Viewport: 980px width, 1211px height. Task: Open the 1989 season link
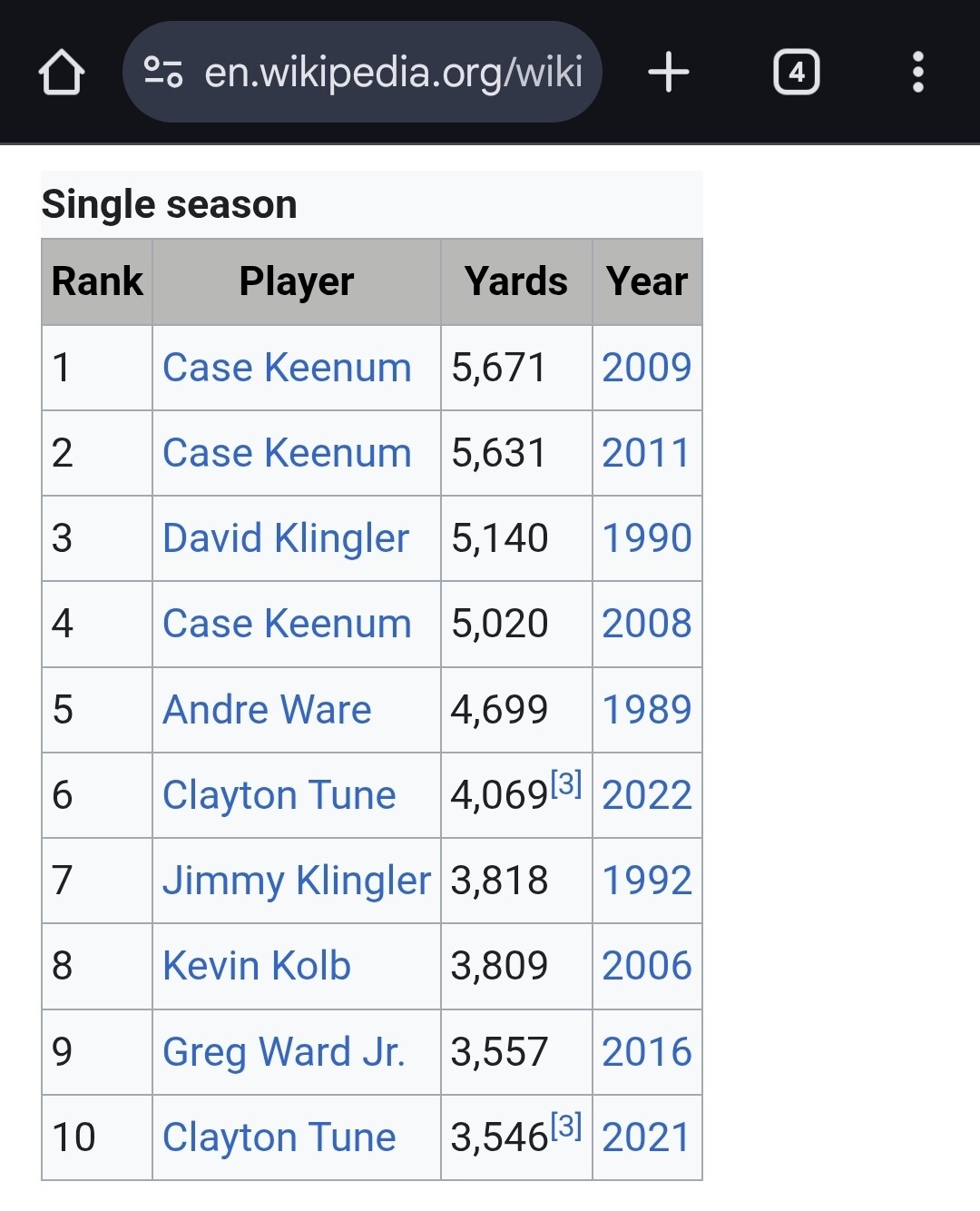click(646, 710)
